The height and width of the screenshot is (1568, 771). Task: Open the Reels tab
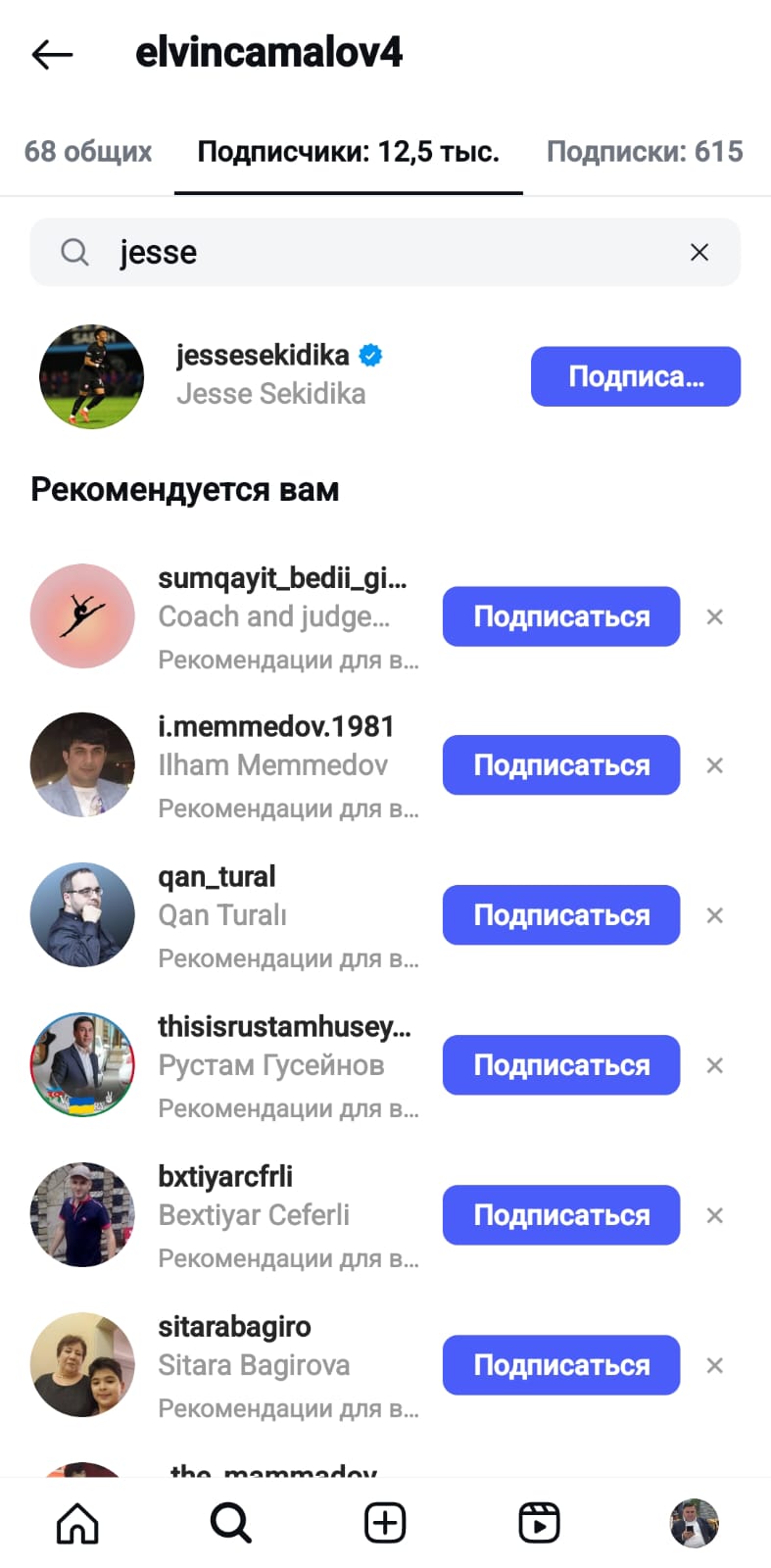click(x=539, y=1524)
